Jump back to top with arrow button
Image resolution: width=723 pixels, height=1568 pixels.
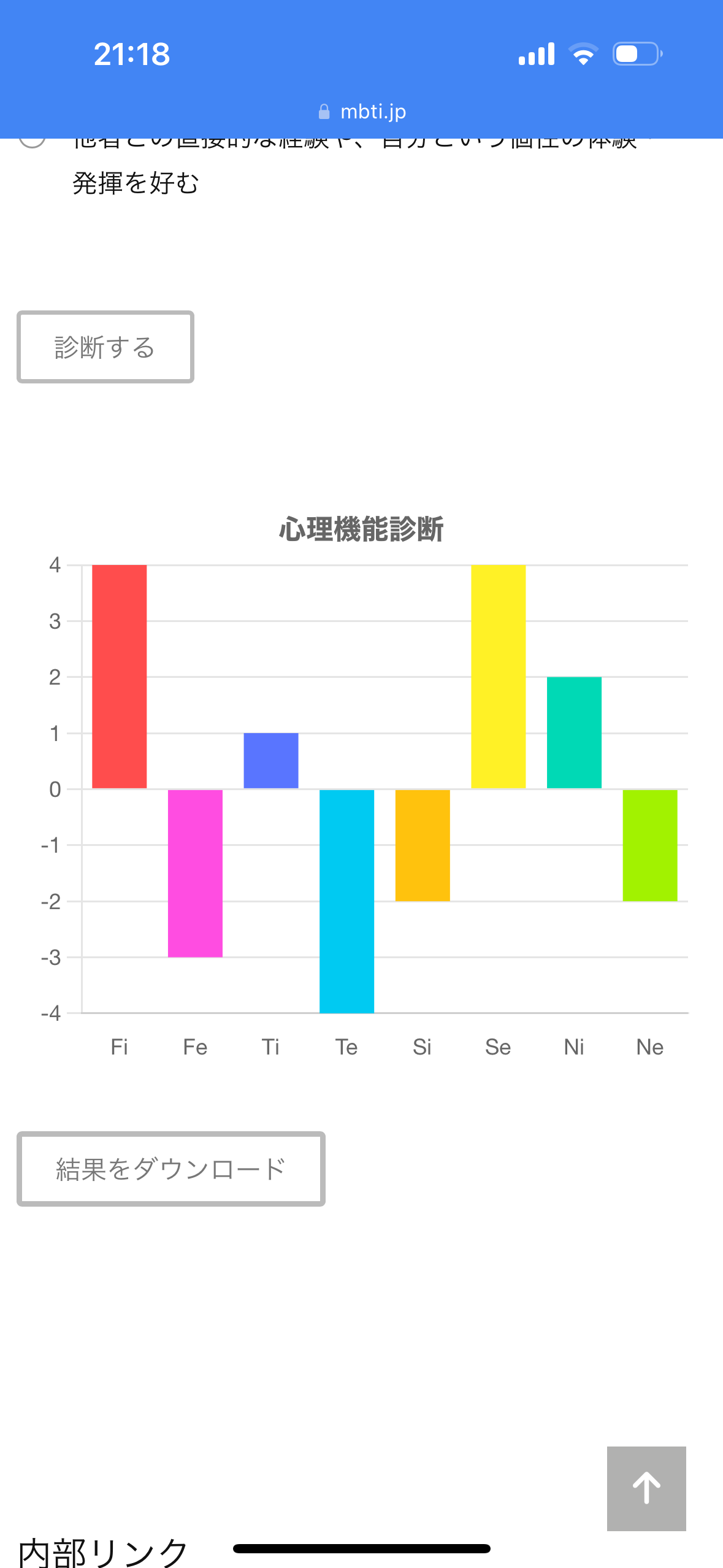pos(646,1488)
